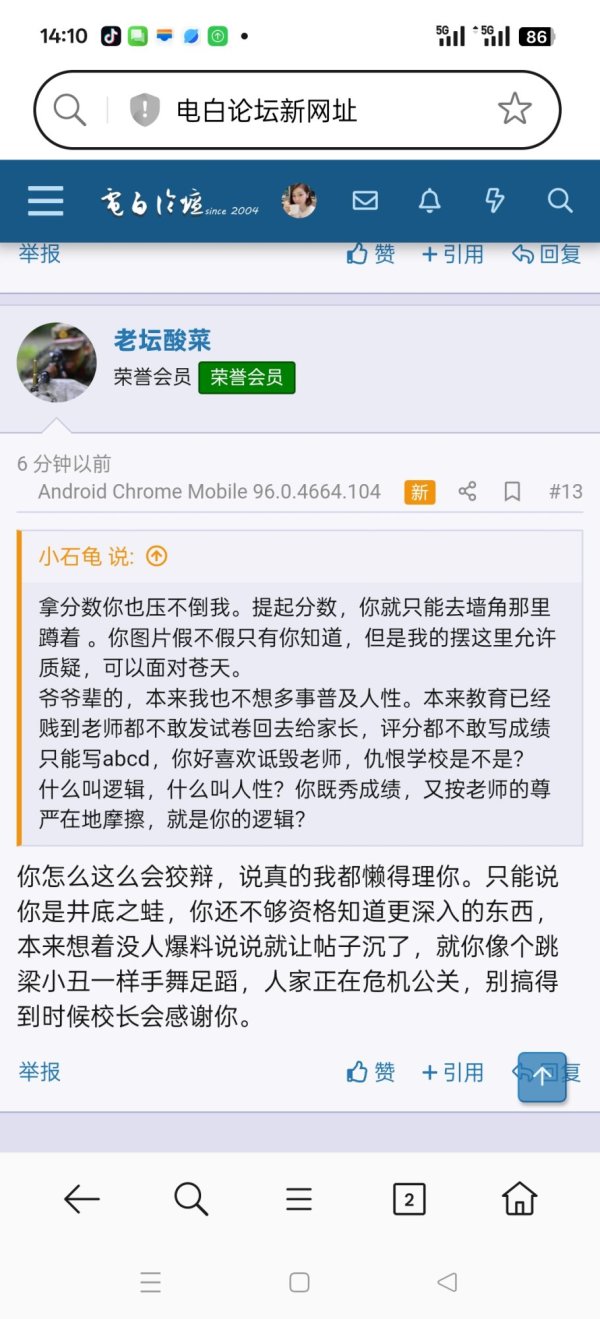Screen dimensions: 600x1319
Task: Share post #13
Action: pos(467,491)
